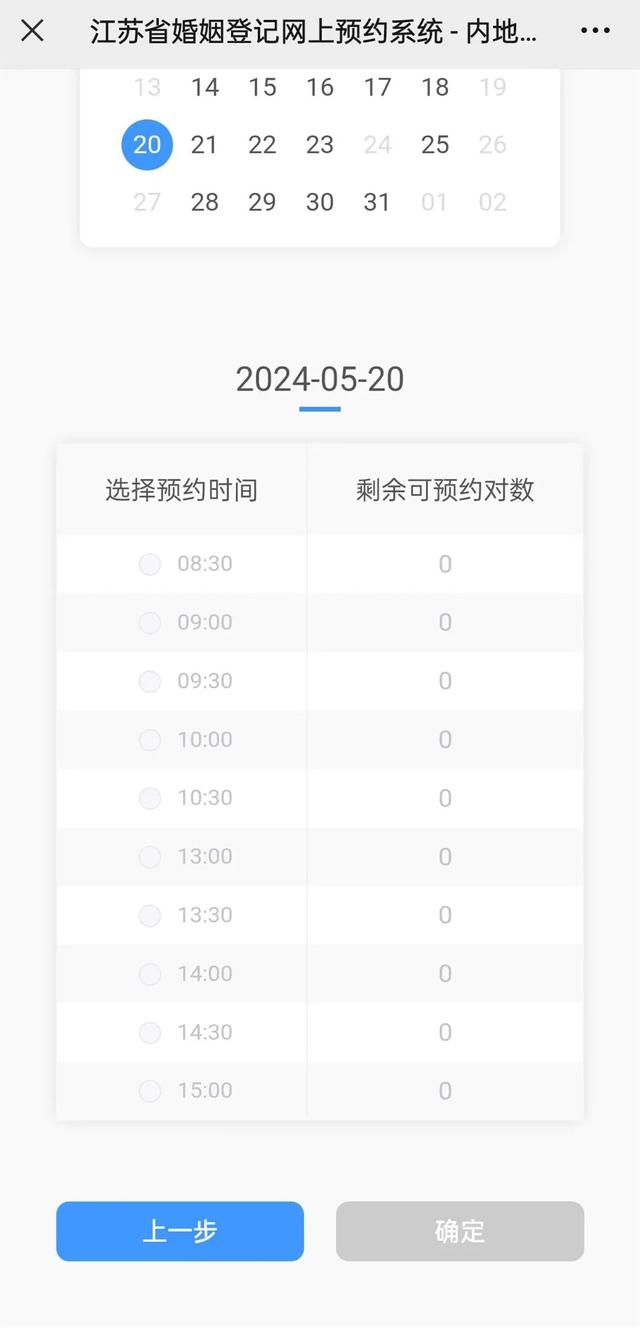
Task: Select date 21 in the calendar
Action: pyautogui.click(x=205, y=145)
